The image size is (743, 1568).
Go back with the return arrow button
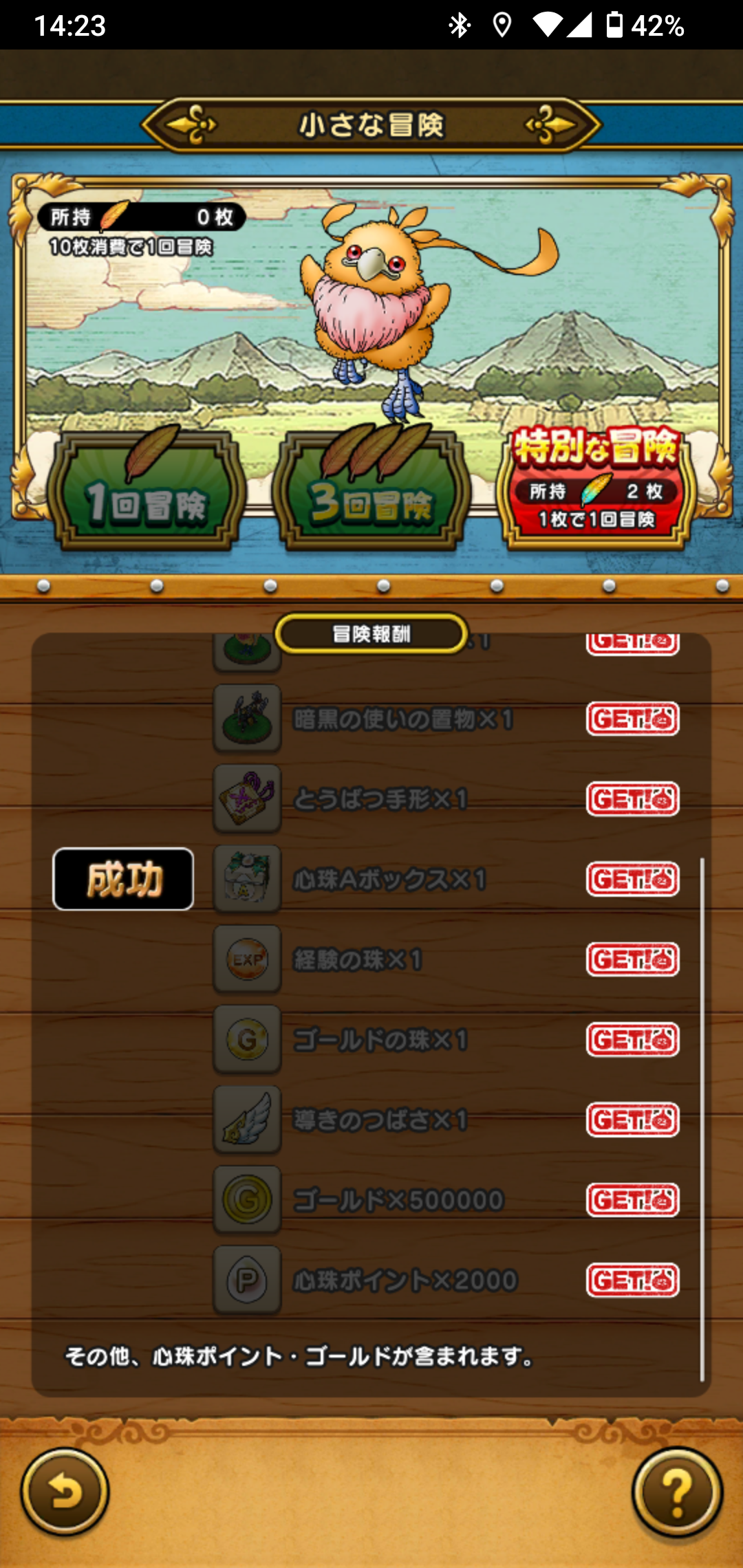tap(65, 1491)
